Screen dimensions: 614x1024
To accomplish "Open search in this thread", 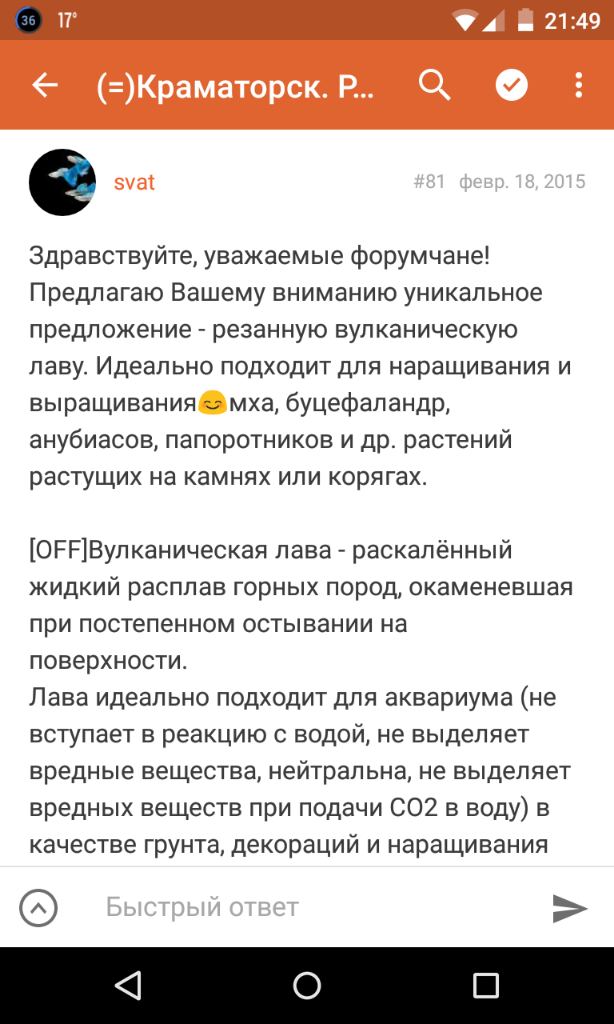I will pos(434,86).
